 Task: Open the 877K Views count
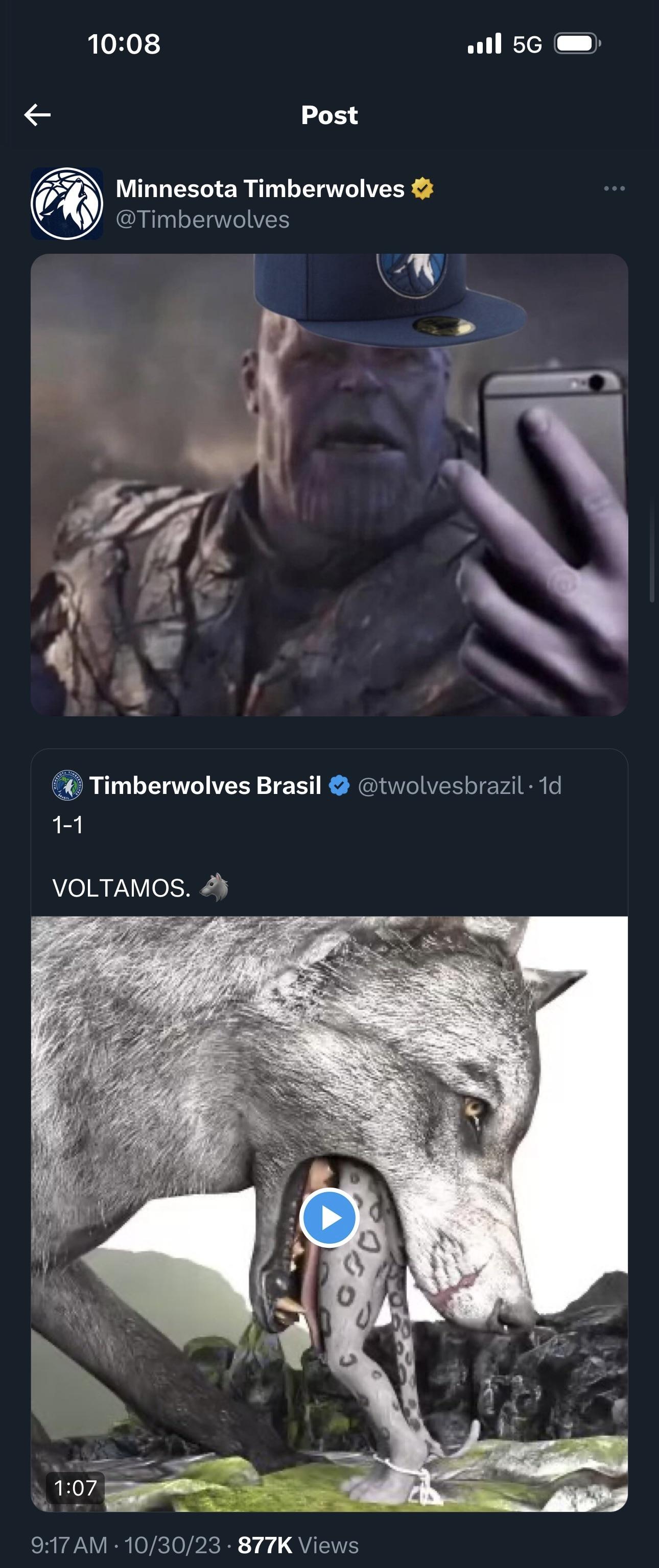point(298,1545)
